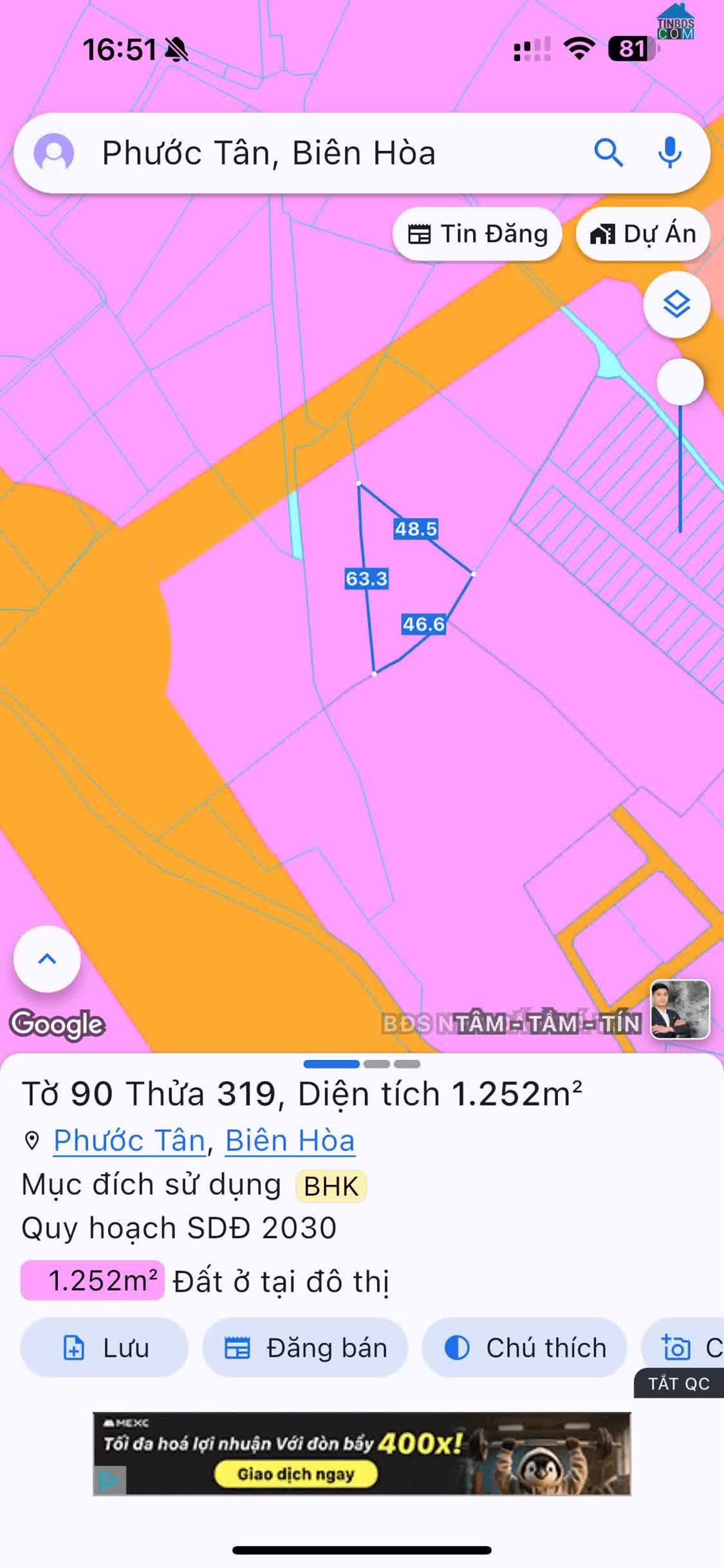This screenshot has height=1568, width=724.
Task: Open the profile avatar in search bar
Action: 54,153
